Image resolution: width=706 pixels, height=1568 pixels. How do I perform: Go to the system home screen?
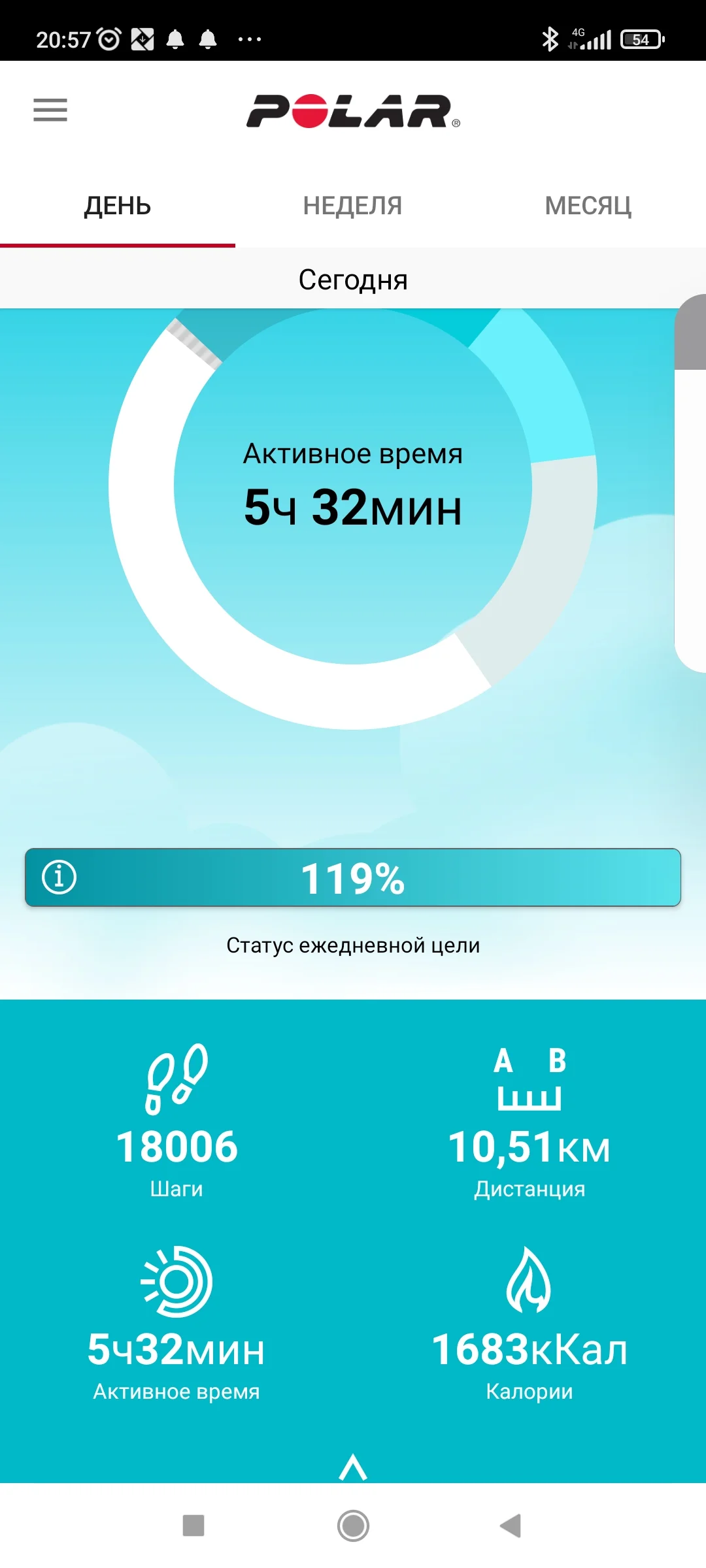point(353,1526)
